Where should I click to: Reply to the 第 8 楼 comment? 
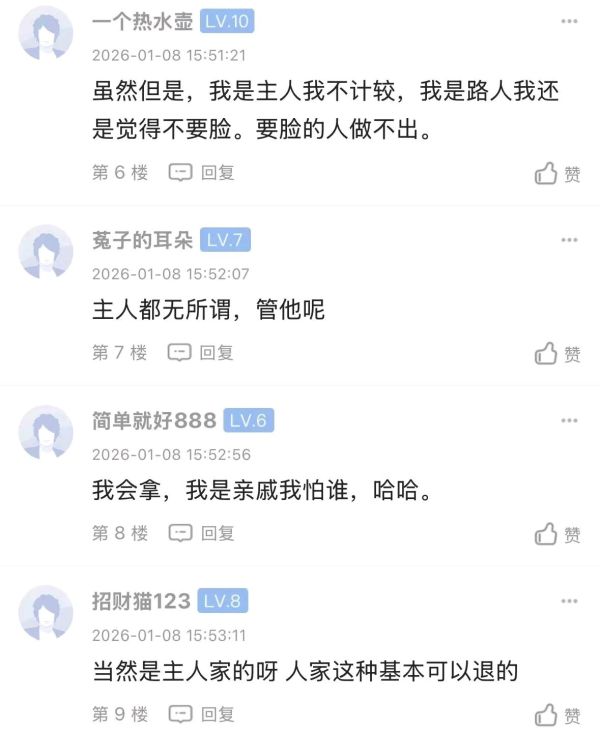click(201, 532)
